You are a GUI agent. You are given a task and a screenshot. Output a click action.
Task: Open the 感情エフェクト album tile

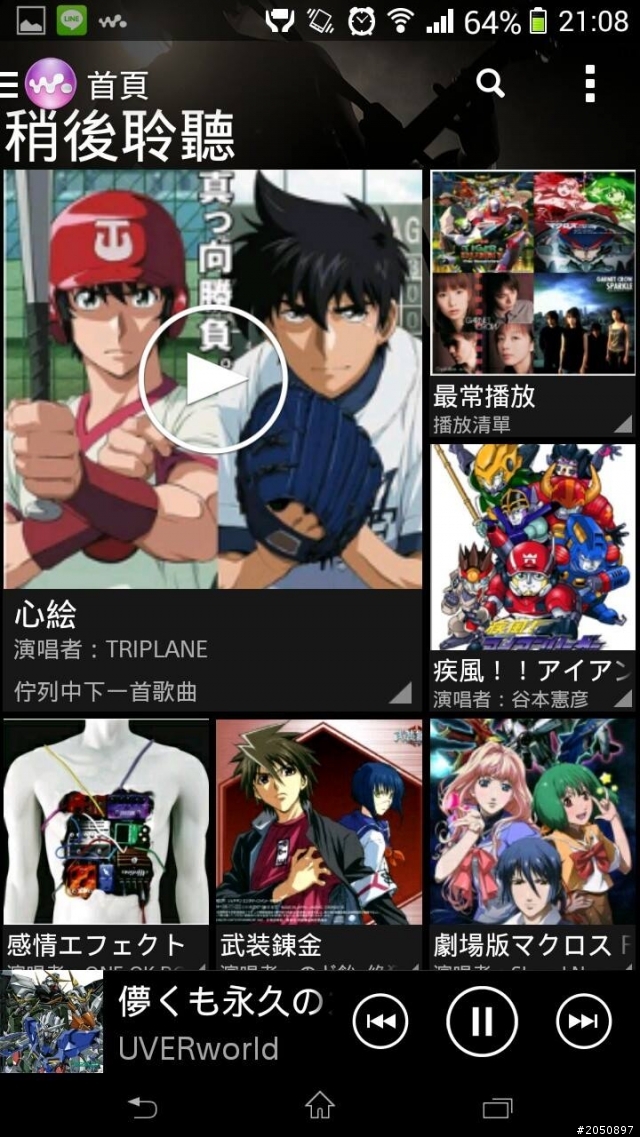106,842
